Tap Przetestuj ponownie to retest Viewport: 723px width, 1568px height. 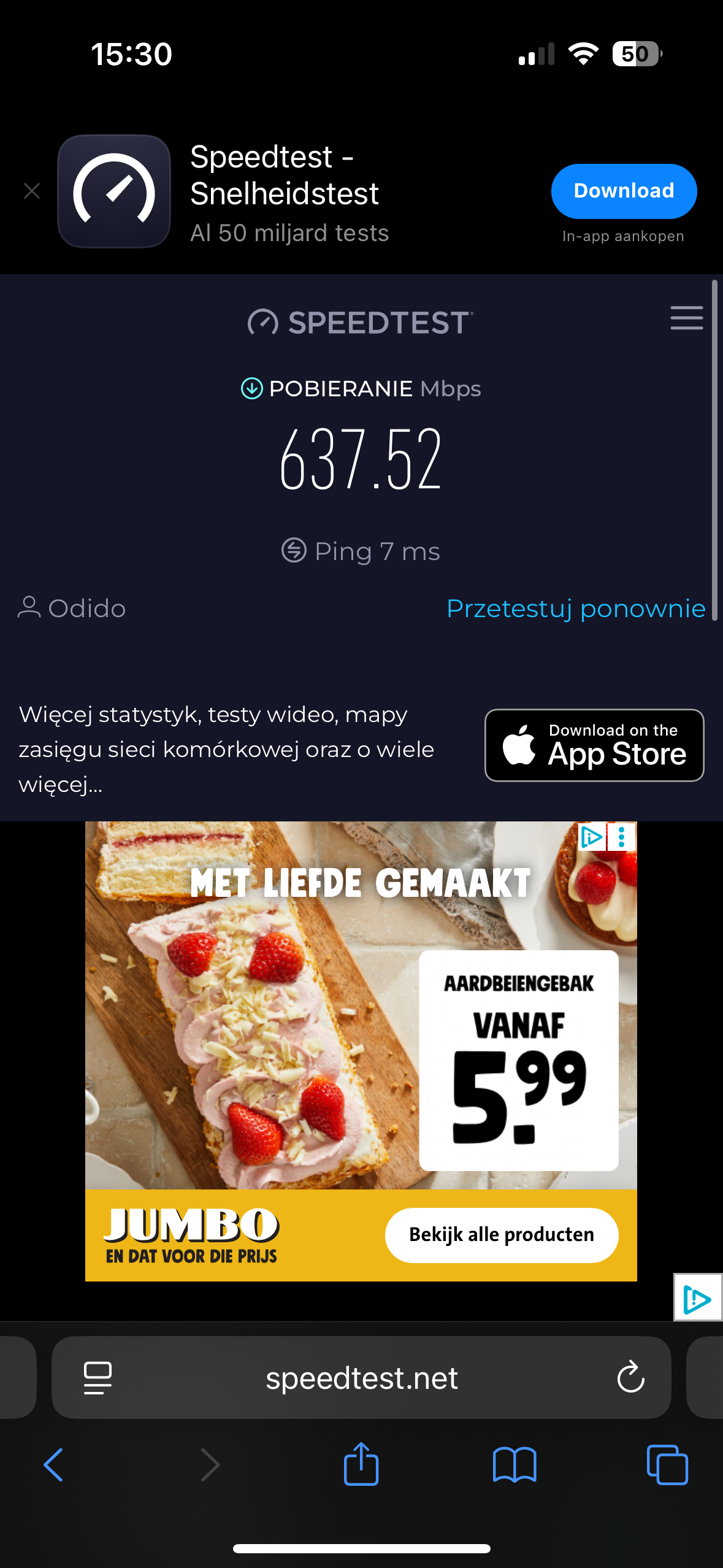pyautogui.click(x=575, y=609)
